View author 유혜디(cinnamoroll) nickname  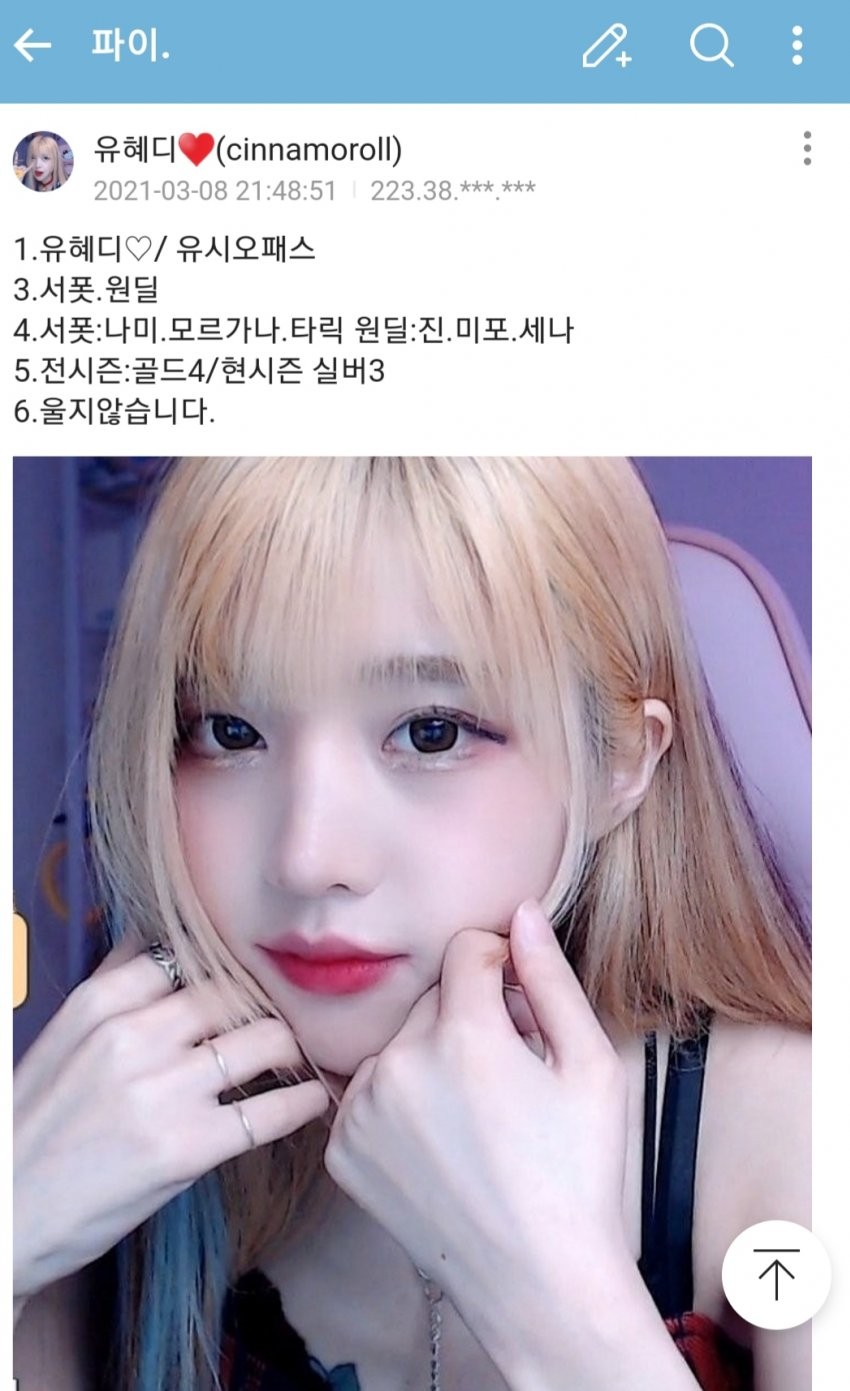[247, 150]
